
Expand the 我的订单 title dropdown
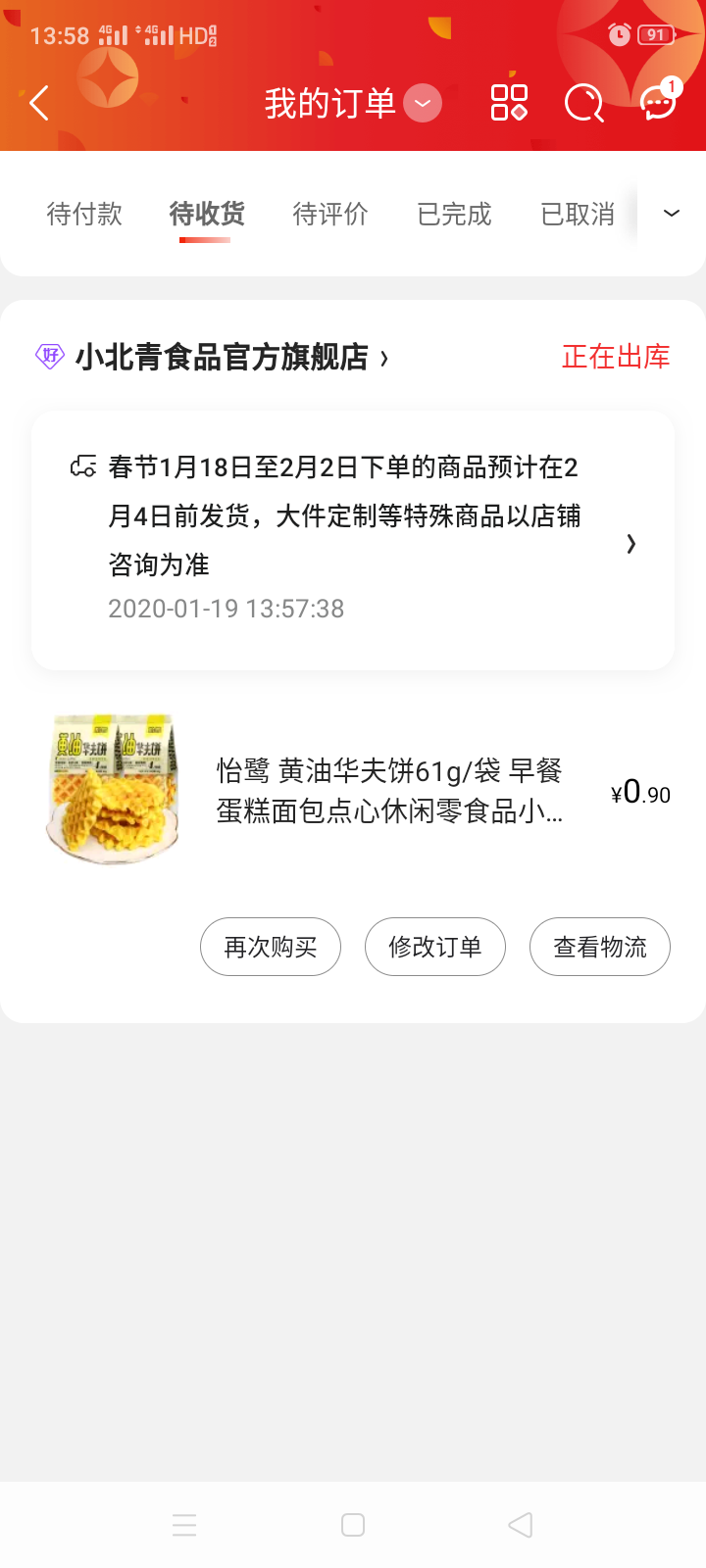pyautogui.click(x=422, y=102)
